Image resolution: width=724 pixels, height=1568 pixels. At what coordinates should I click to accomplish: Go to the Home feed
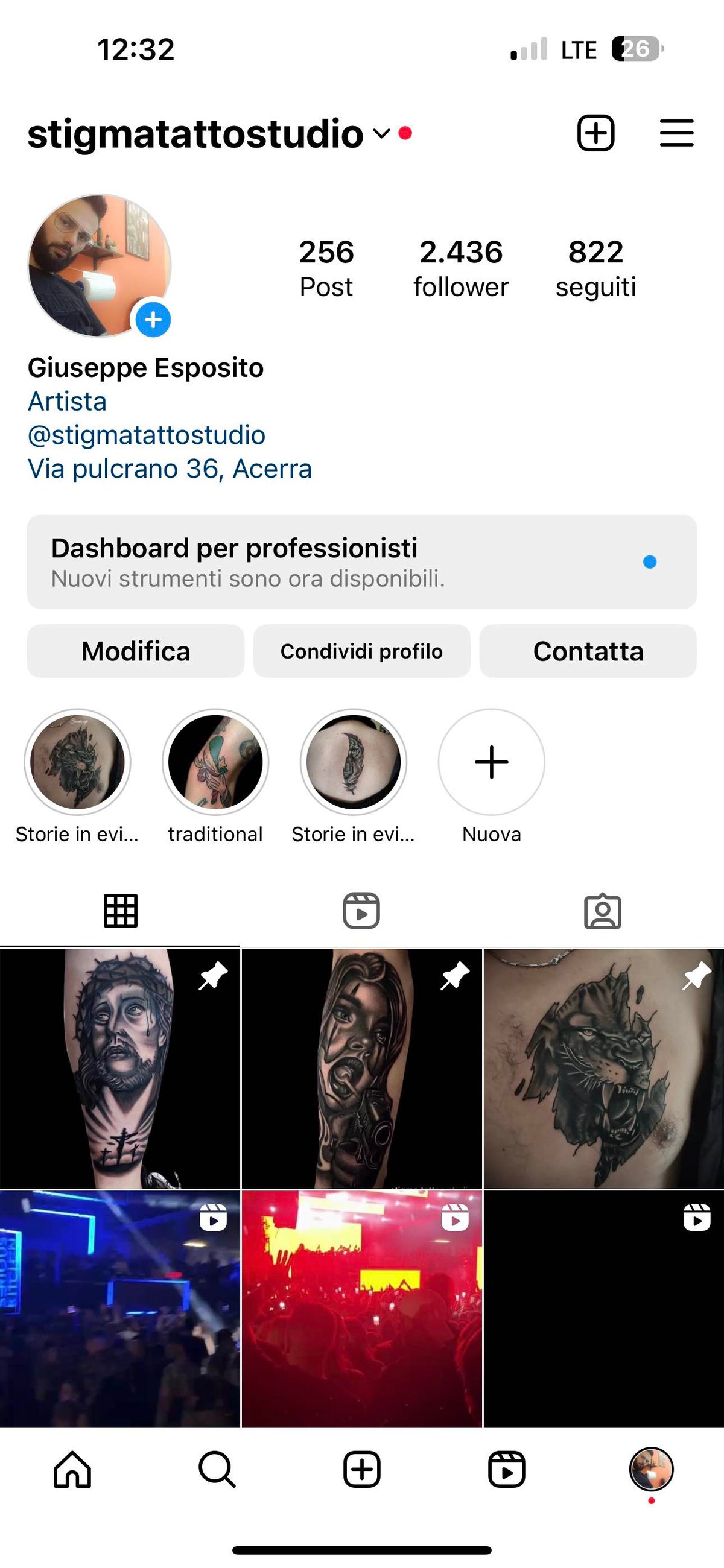(x=72, y=1468)
